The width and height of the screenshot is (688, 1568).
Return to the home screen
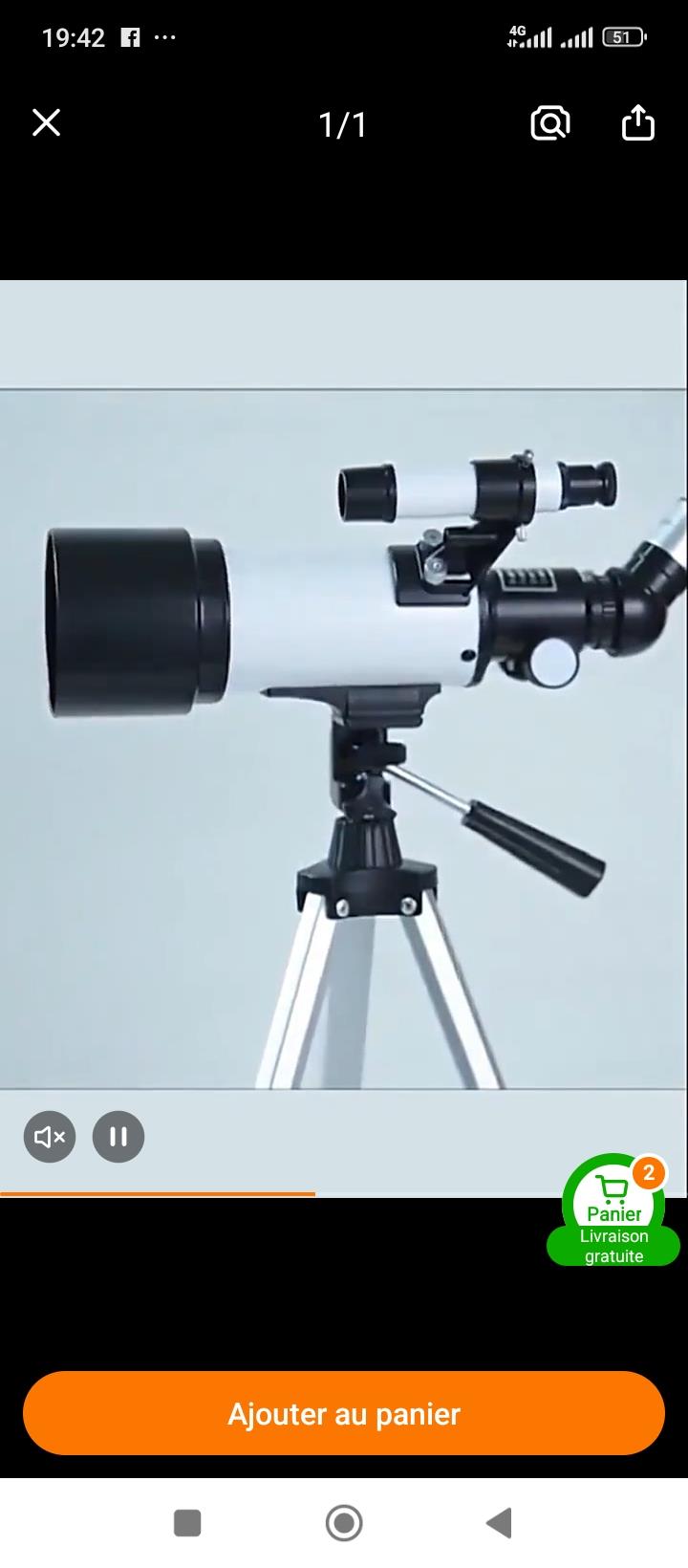pyautogui.click(x=344, y=1523)
